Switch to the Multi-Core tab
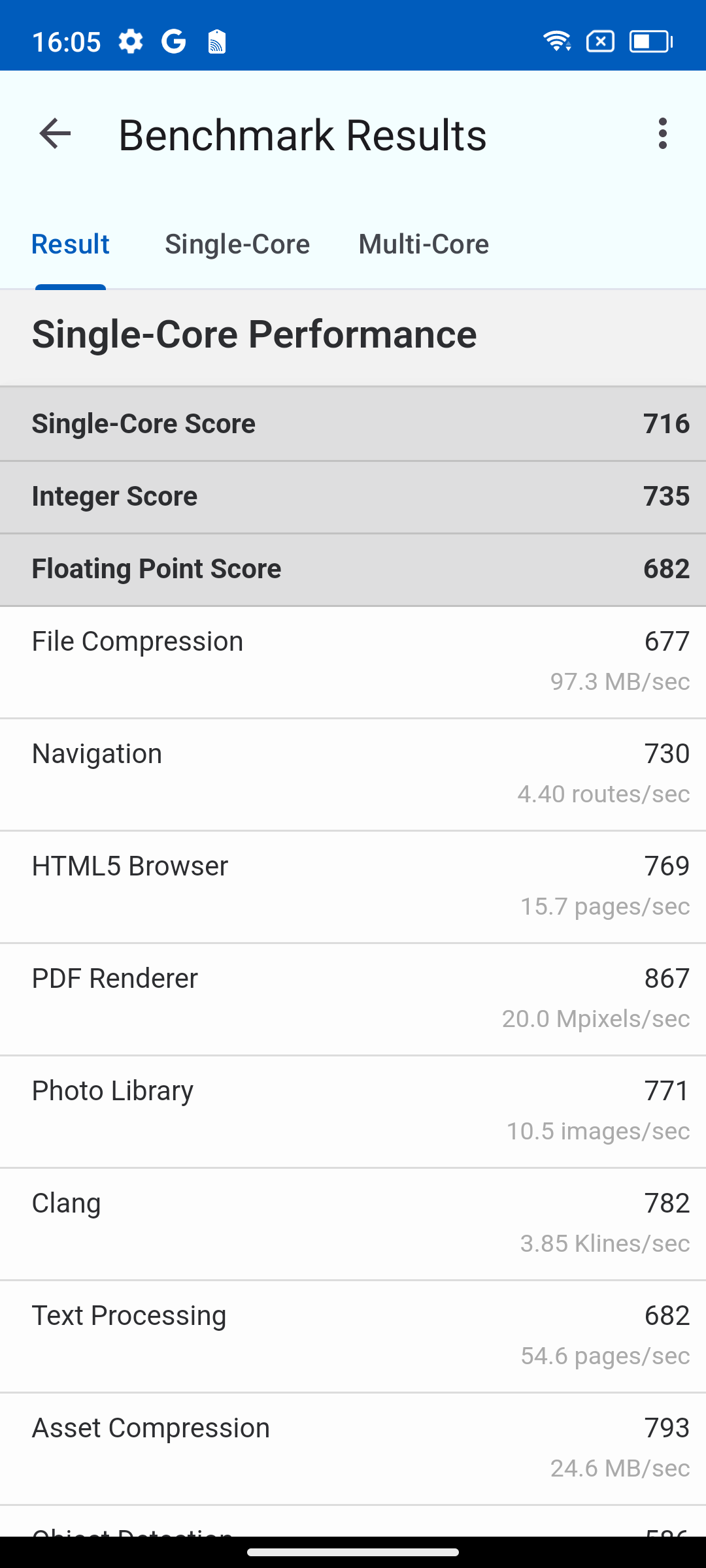706x1568 pixels. coord(424,244)
